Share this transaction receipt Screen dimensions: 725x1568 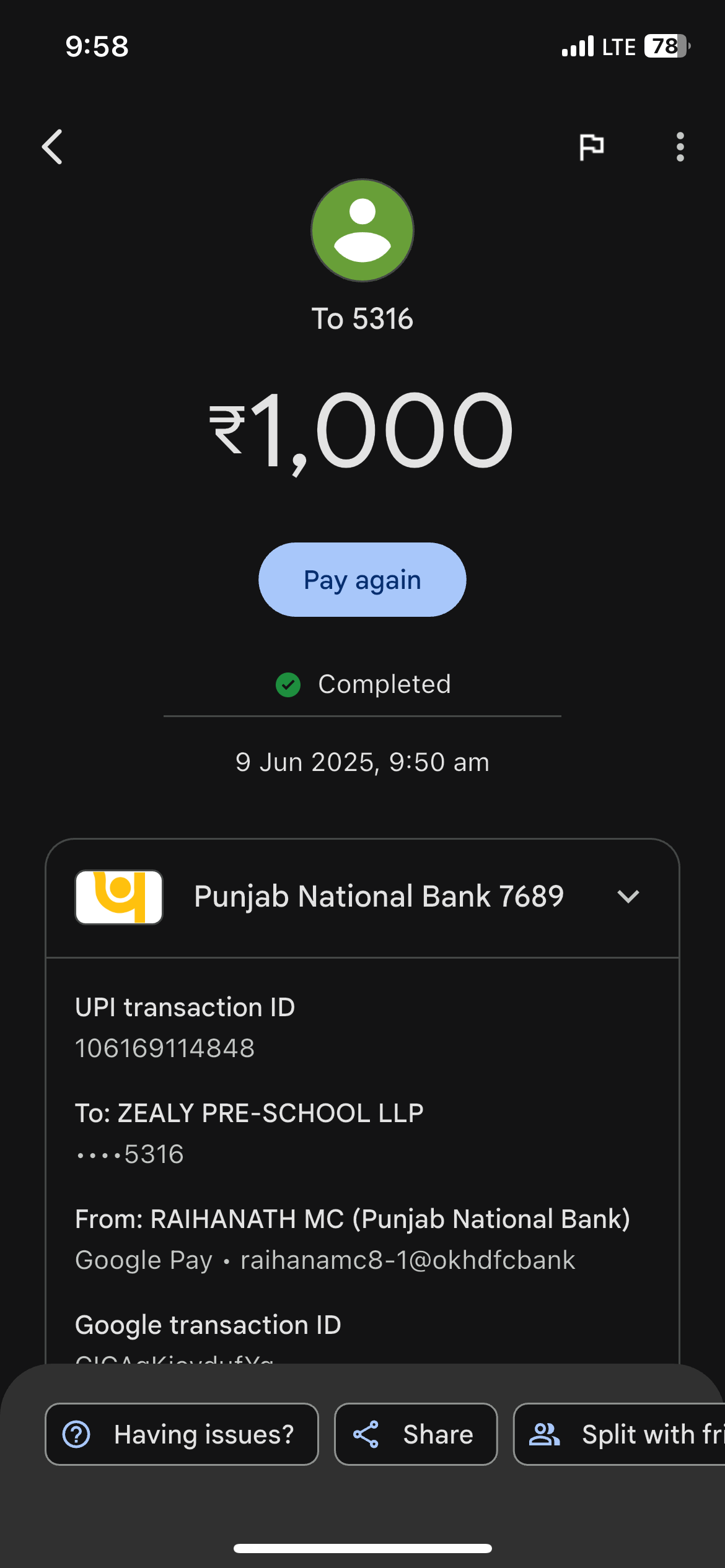tap(415, 1434)
